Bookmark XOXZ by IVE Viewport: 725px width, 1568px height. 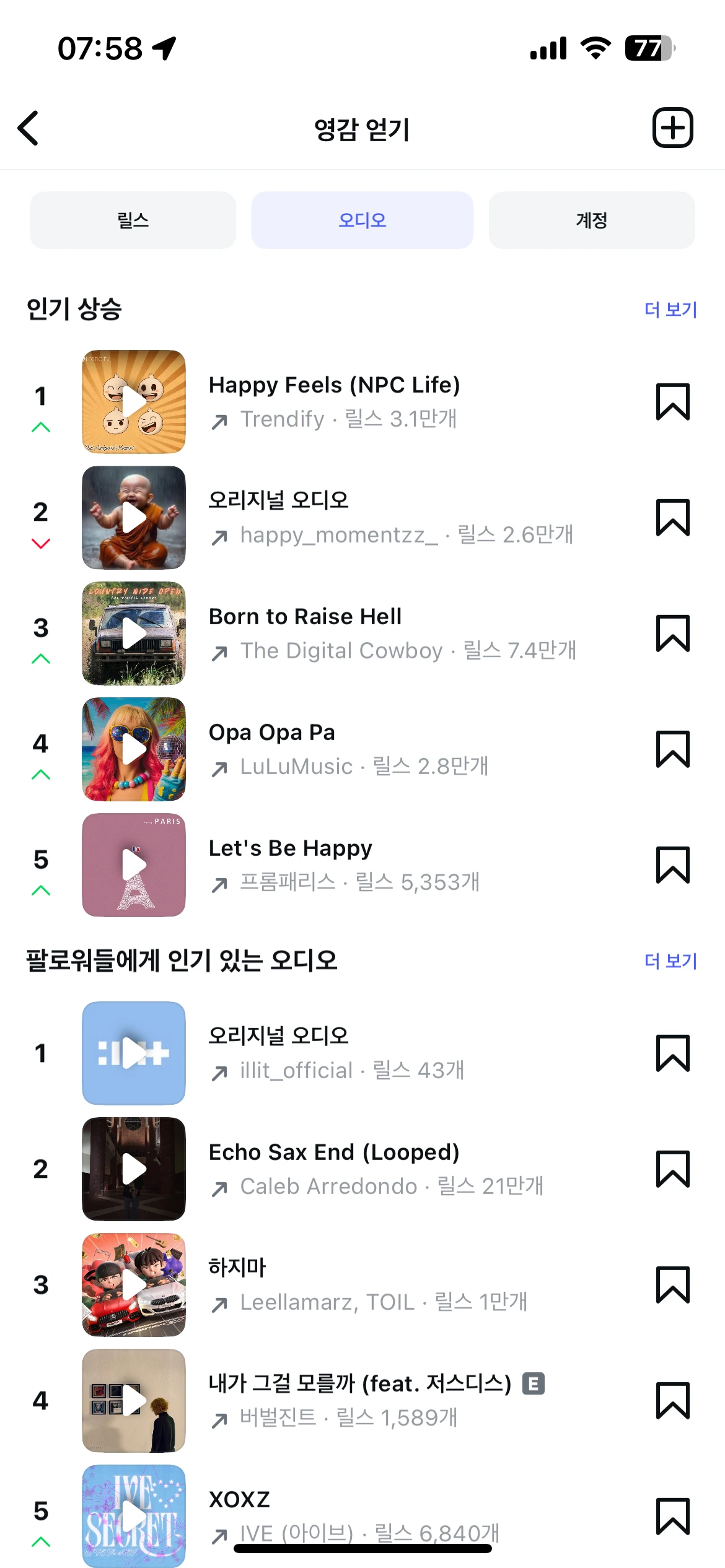(672, 1517)
